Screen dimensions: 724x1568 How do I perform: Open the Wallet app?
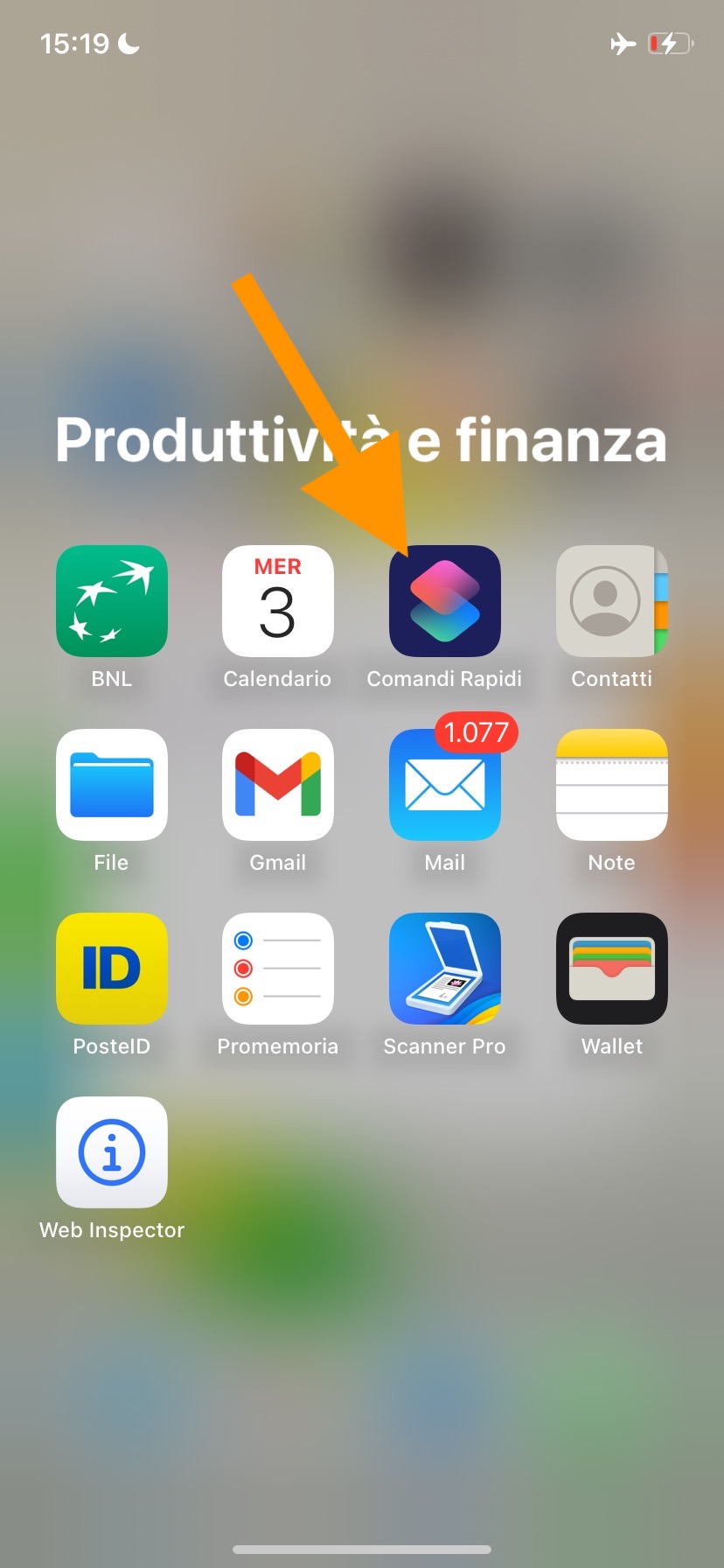[x=611, y=969]
